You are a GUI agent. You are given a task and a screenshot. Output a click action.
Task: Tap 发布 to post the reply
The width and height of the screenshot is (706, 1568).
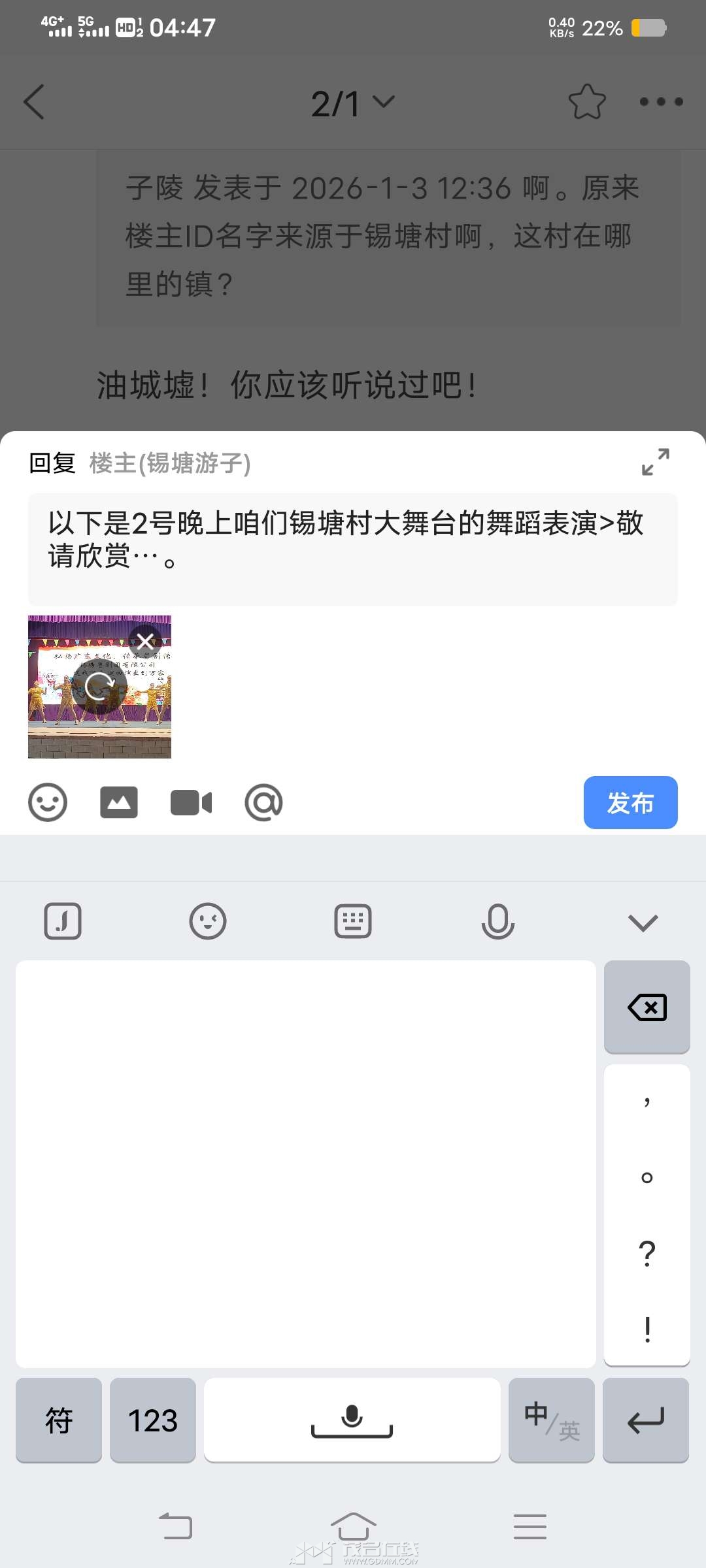630,802
